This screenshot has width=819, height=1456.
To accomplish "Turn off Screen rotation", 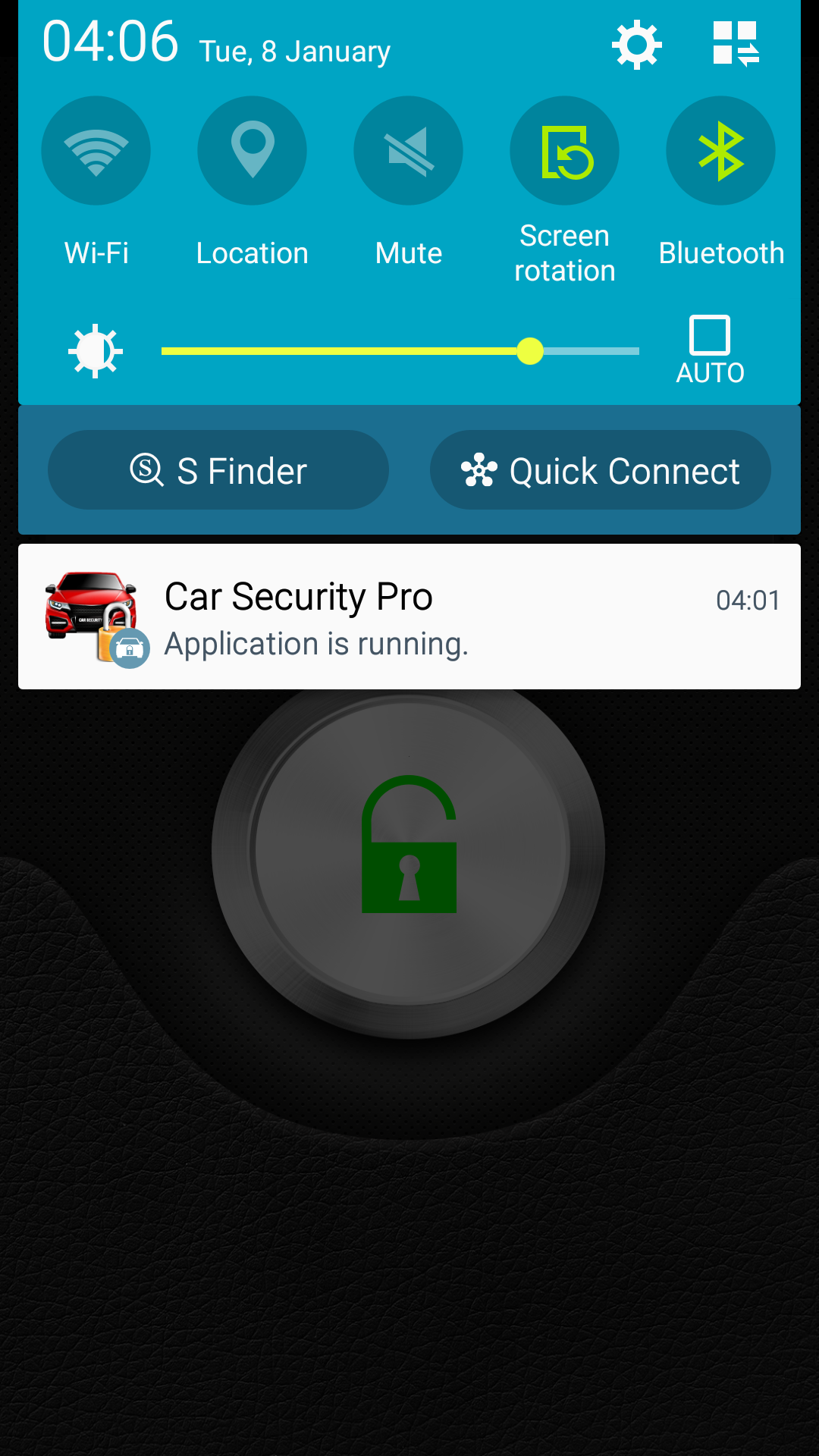I will (x=564, y=151).
